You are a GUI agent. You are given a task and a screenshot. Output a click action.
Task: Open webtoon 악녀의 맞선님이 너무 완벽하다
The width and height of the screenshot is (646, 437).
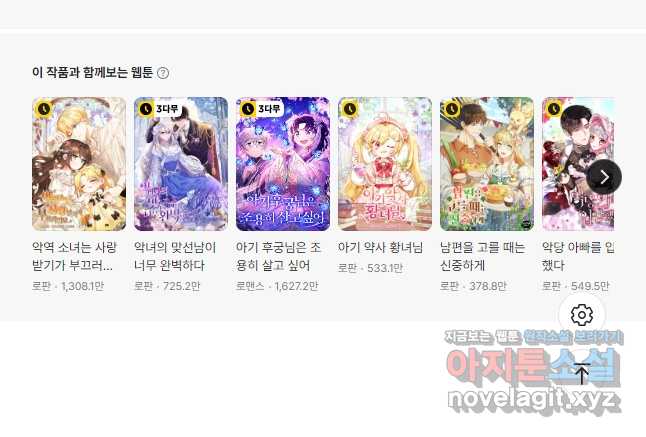coord(181,164)
